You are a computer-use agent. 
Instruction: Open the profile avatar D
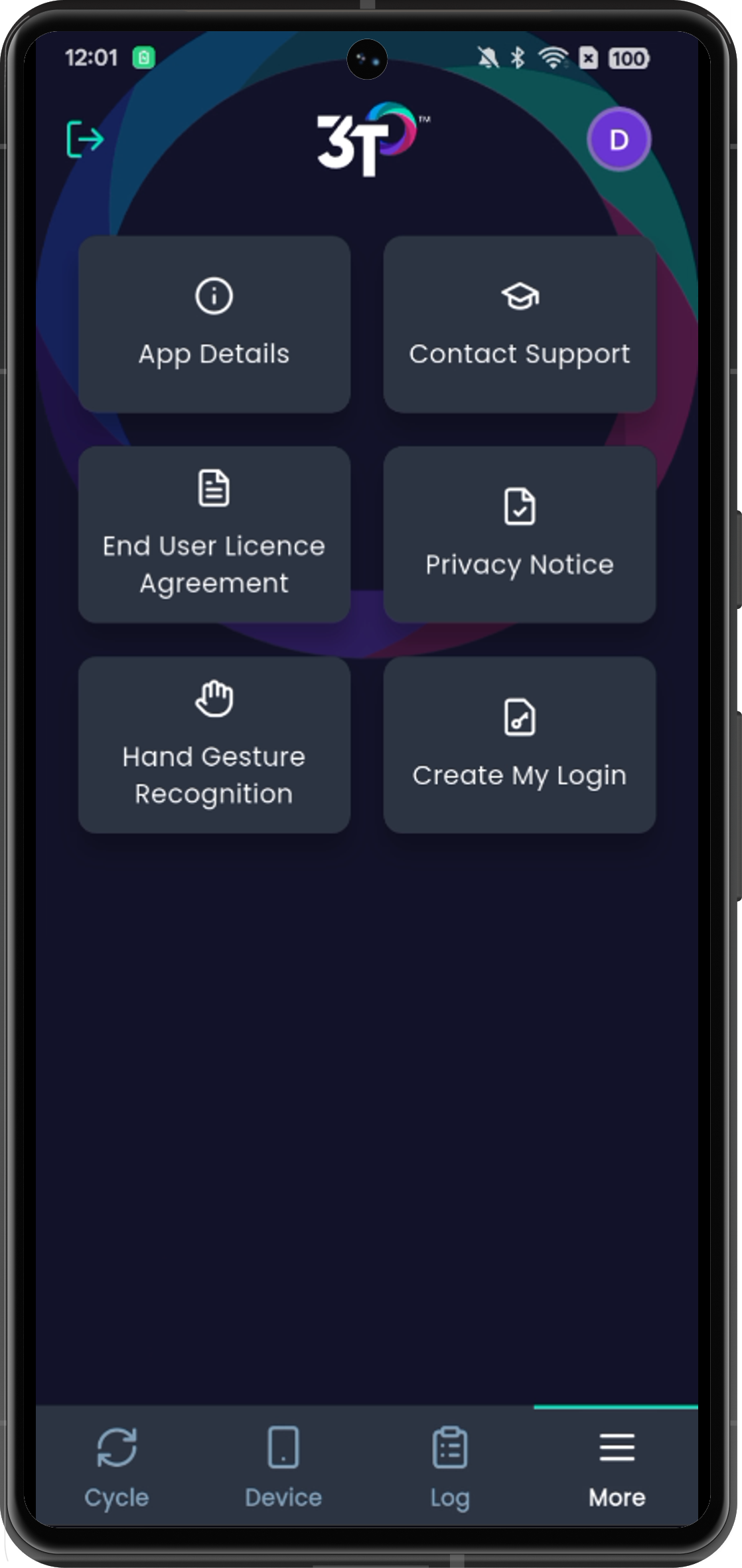(x=619, y=139)
